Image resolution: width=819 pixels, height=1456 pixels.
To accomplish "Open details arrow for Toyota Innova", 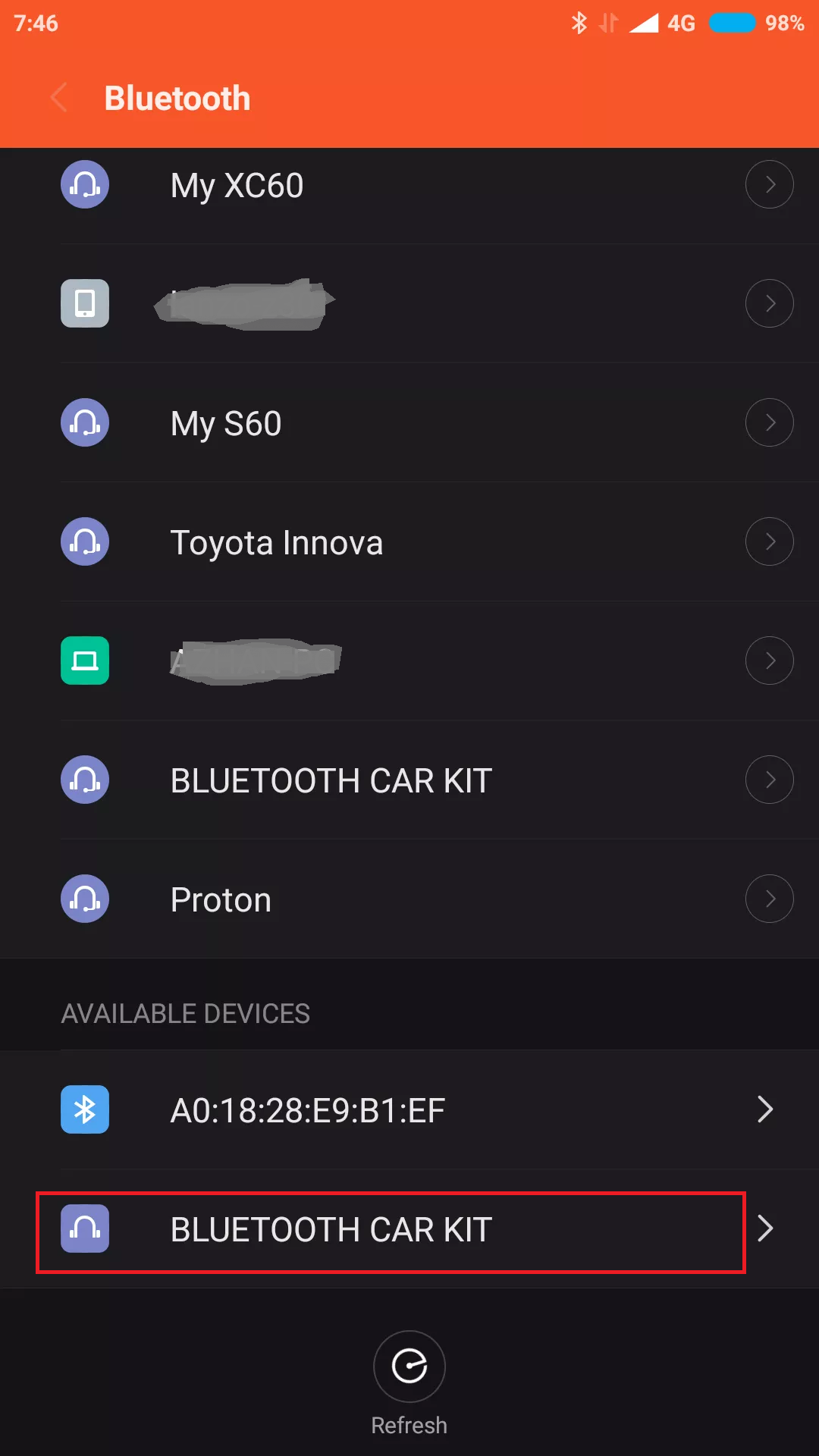I will pos(769,541).
